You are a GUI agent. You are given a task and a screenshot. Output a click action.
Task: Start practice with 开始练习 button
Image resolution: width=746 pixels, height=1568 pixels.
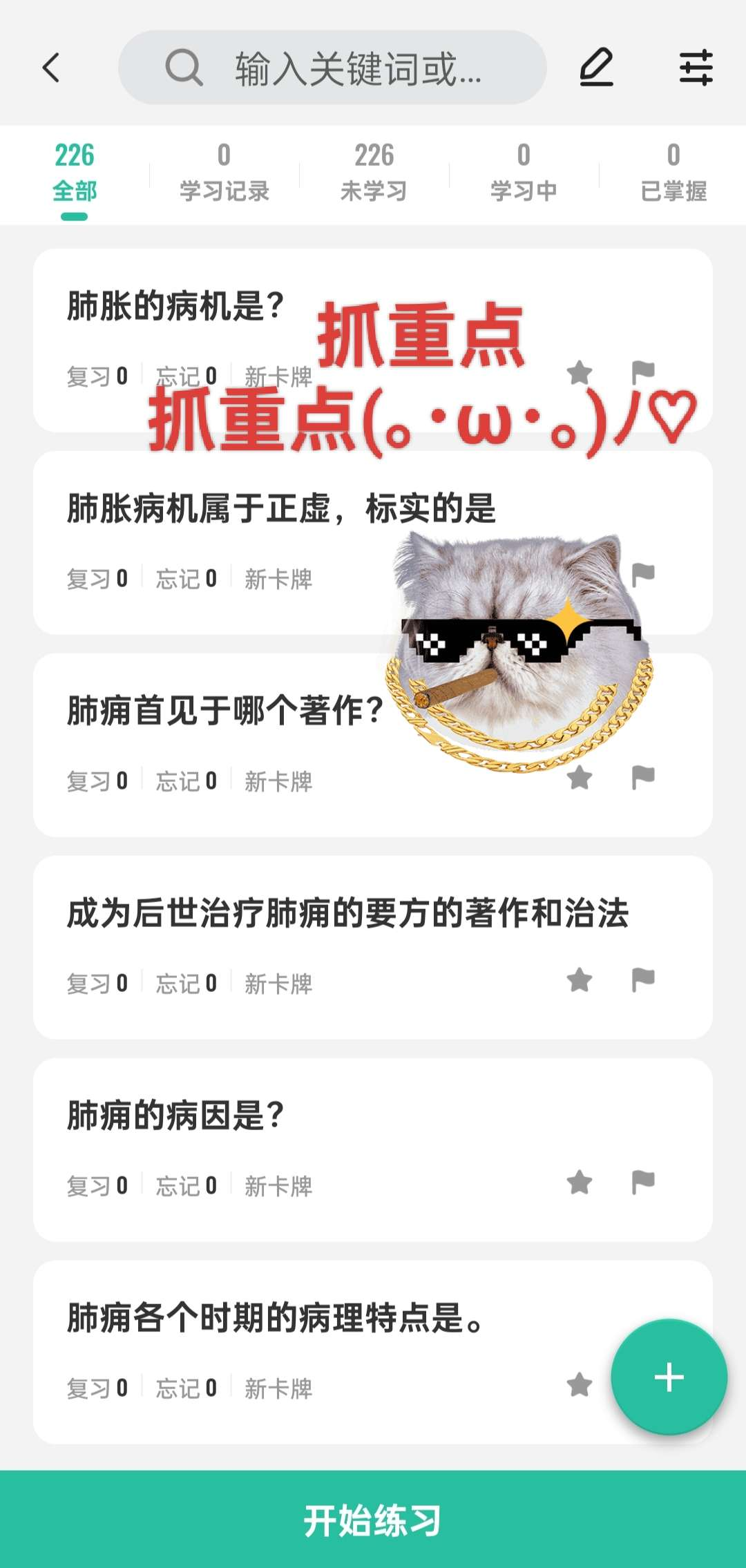coord(373,1520)
